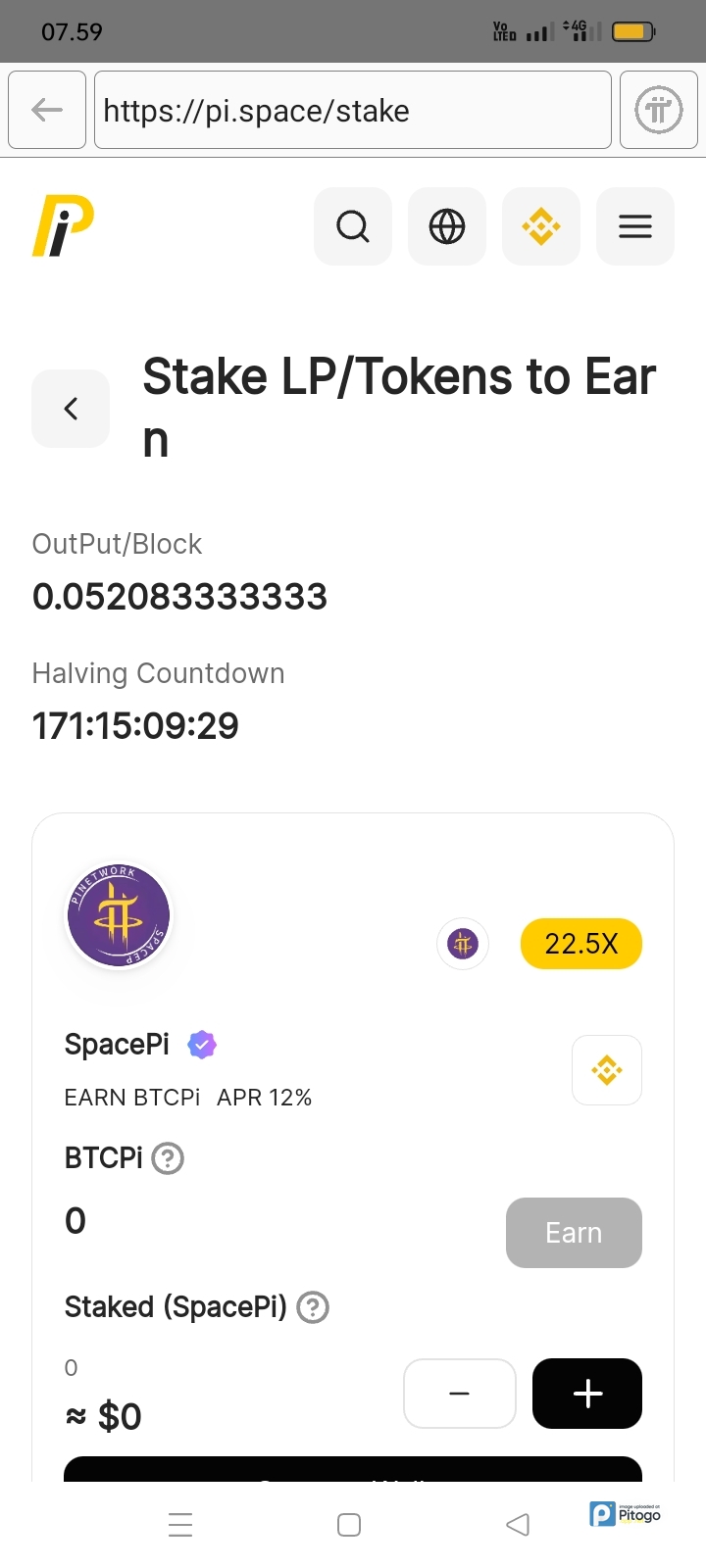Return via the back chevron beside title
The image size is (706, 1568).
(71, 409)
